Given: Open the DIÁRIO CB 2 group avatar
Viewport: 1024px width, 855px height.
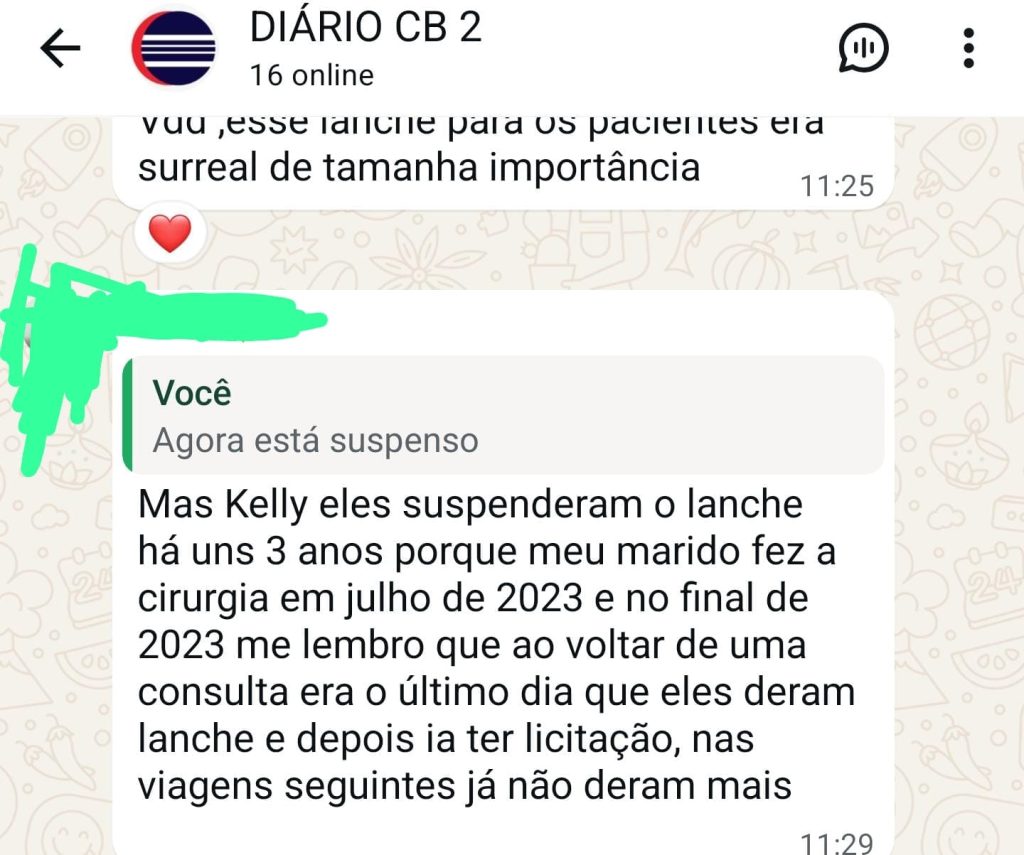Looking at the screenshot, I should point(173,48).
